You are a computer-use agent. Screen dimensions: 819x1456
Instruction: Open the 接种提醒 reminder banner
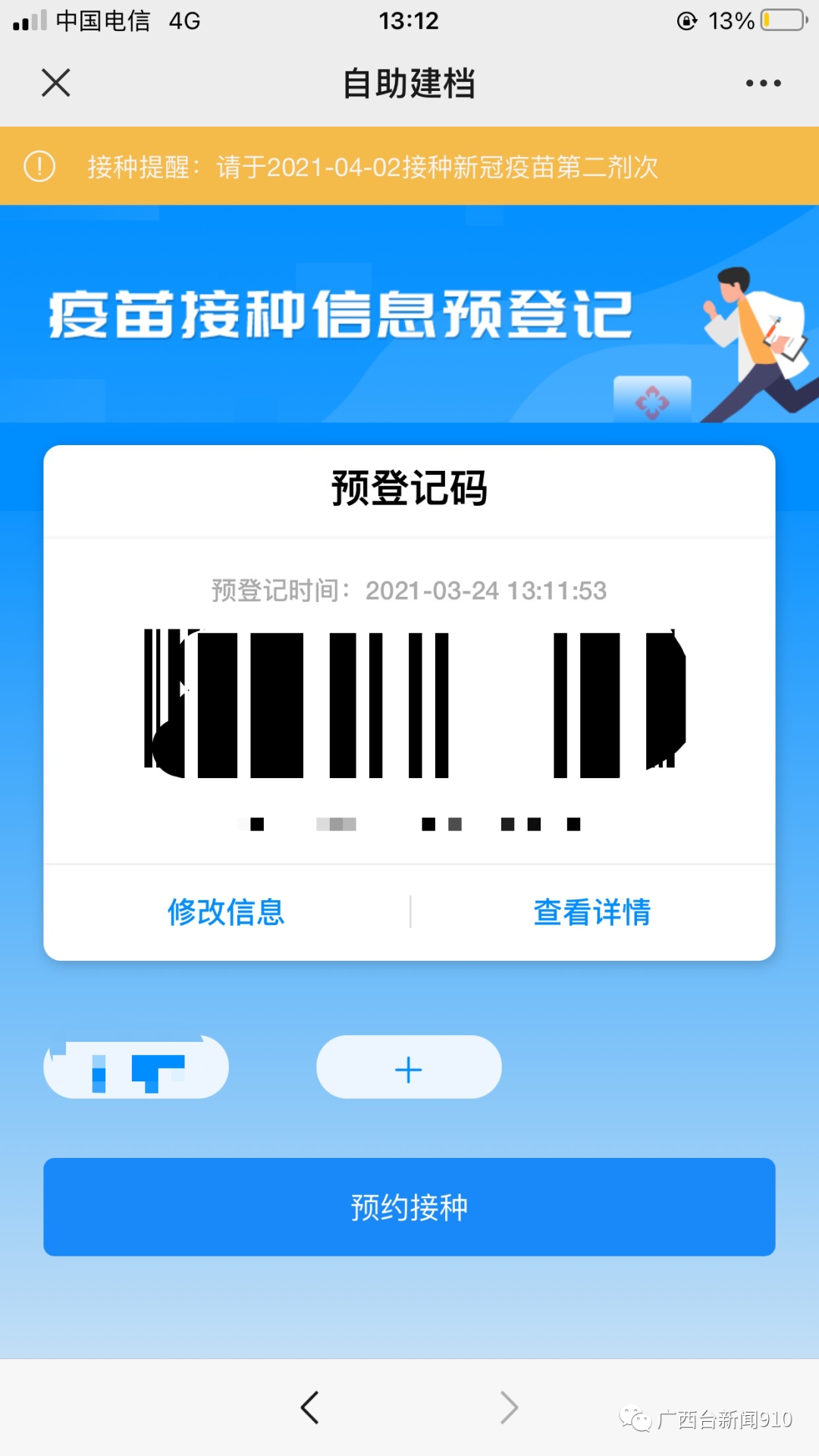tap(409, 166)
